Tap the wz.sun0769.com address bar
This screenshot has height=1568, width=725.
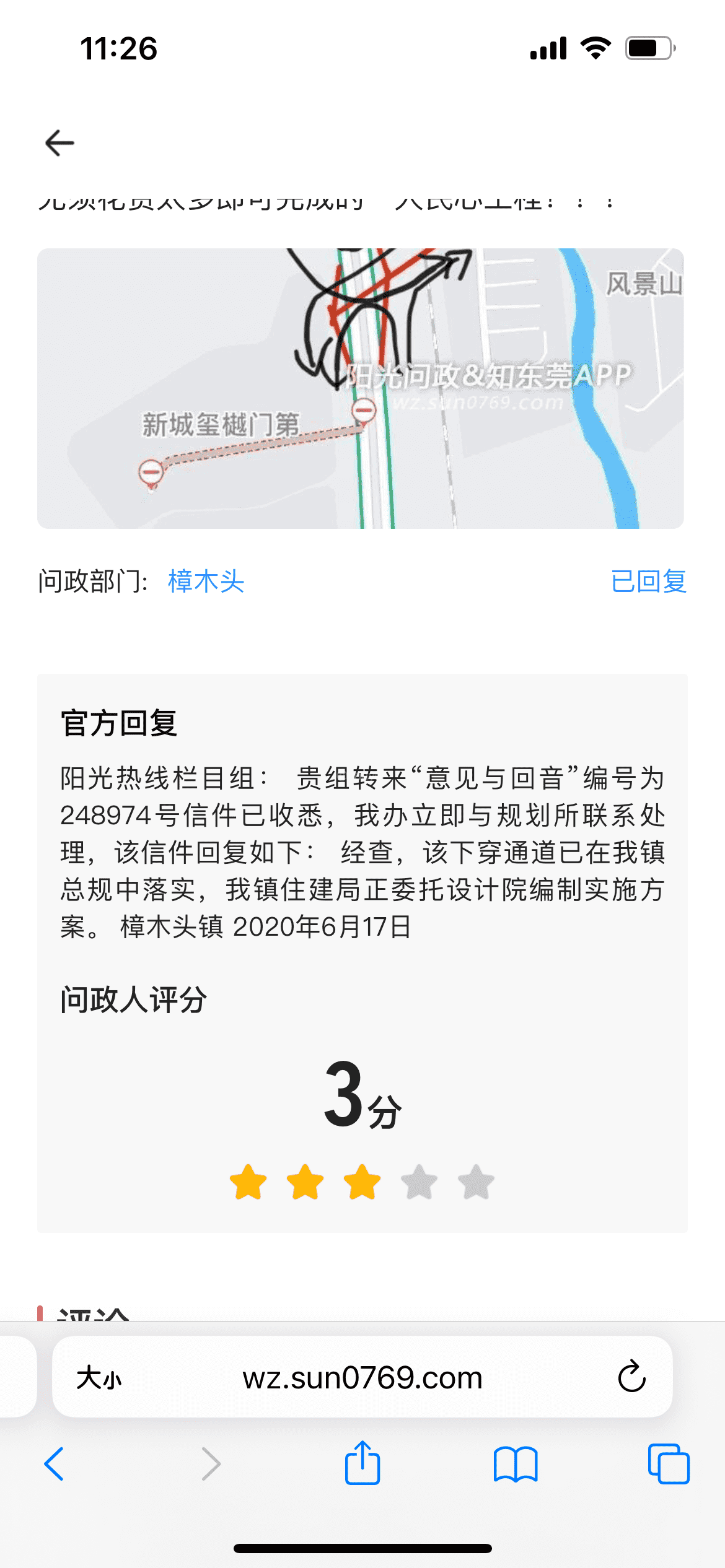362,1379
